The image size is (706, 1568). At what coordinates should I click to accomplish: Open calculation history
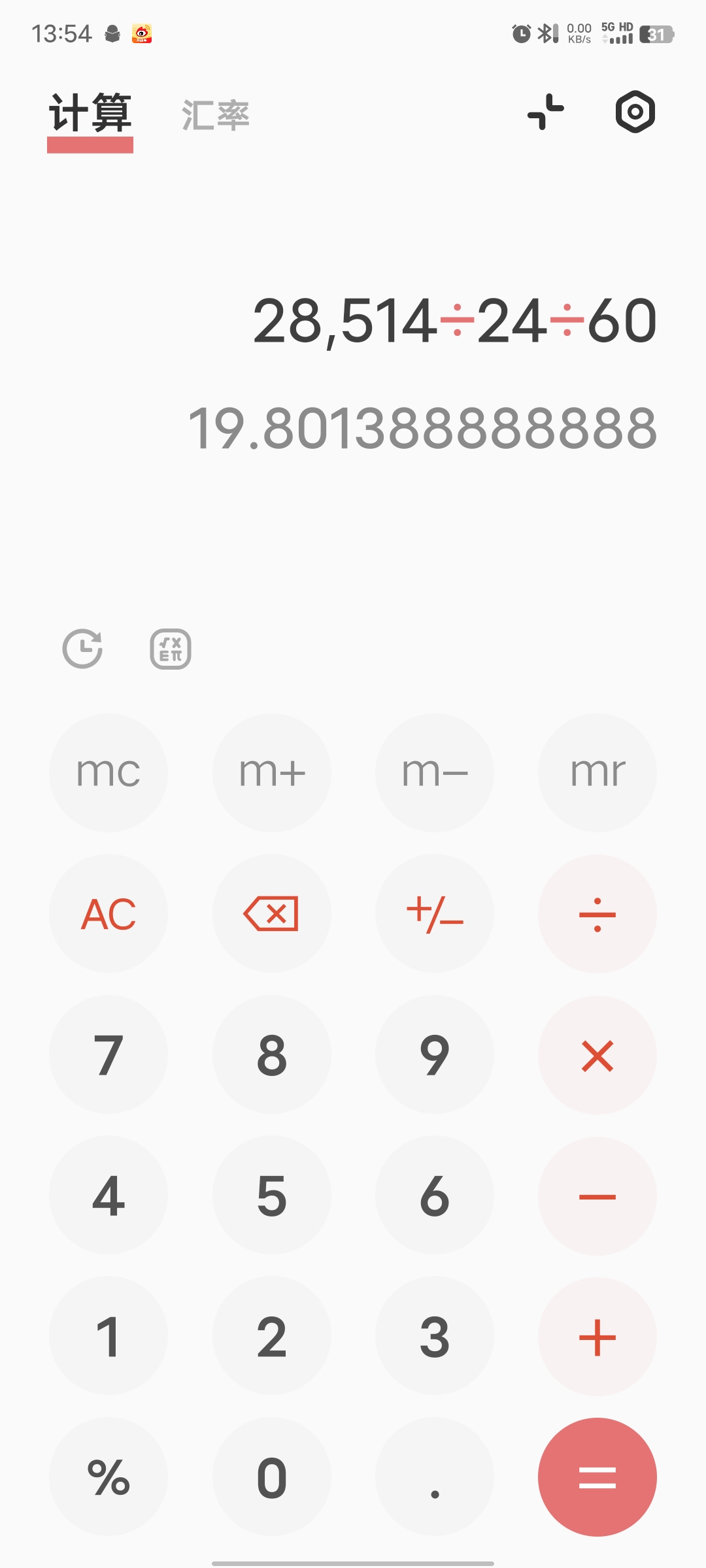point(82,649)
